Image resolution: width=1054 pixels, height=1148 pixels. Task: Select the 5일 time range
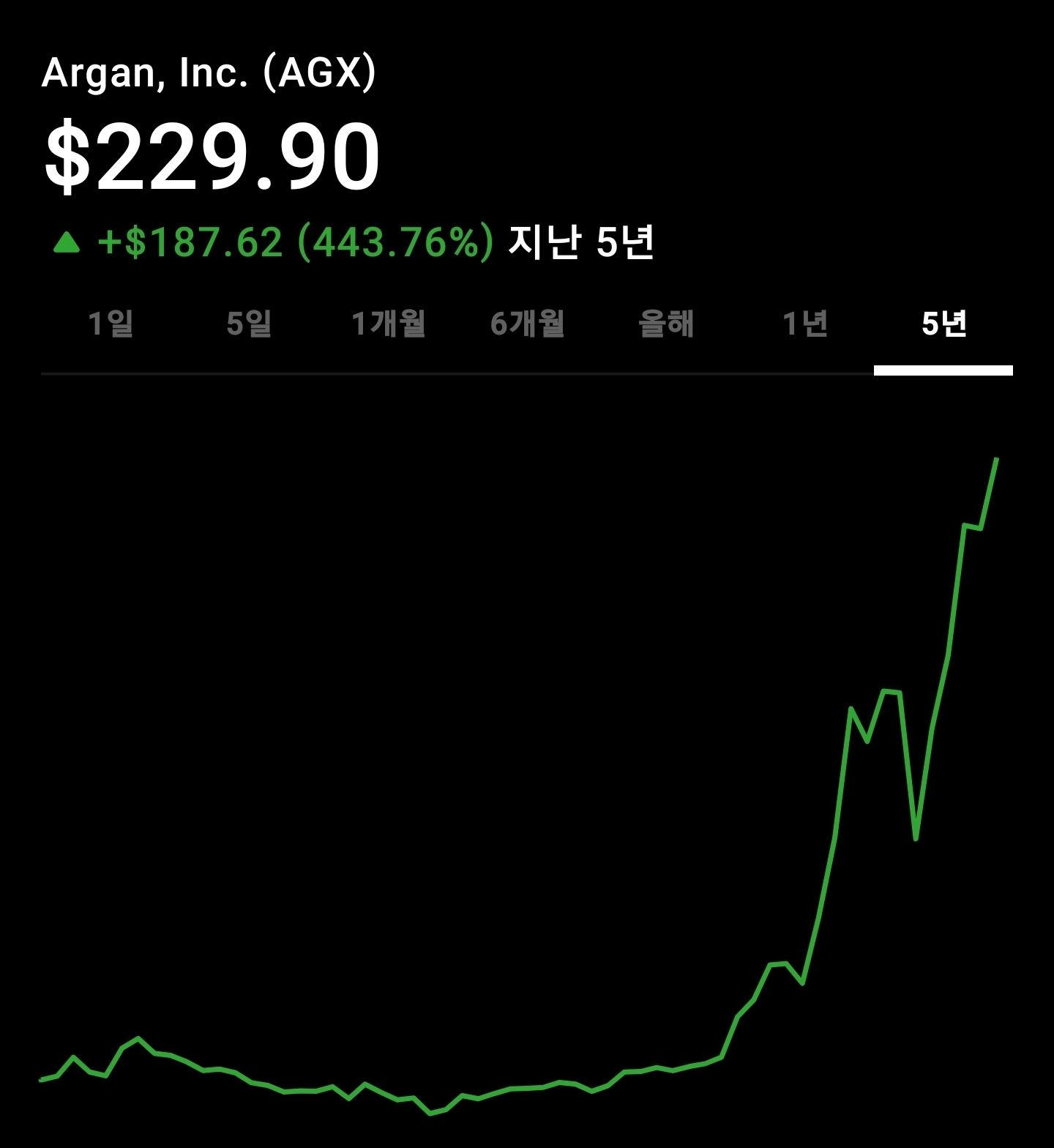pos(249,323)
